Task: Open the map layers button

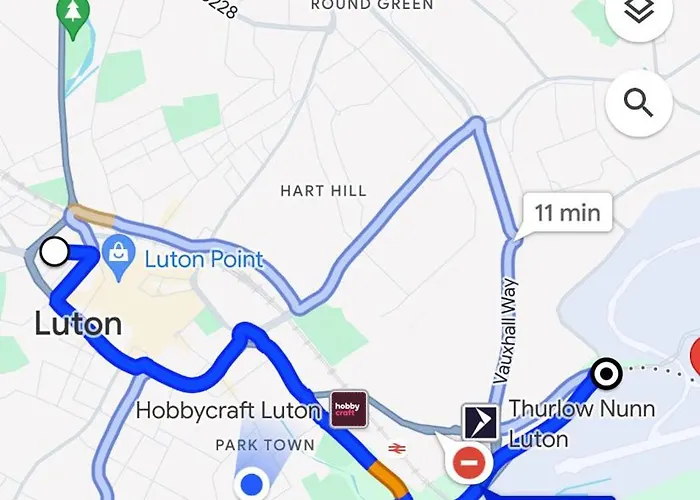Action: click(638, 14)
